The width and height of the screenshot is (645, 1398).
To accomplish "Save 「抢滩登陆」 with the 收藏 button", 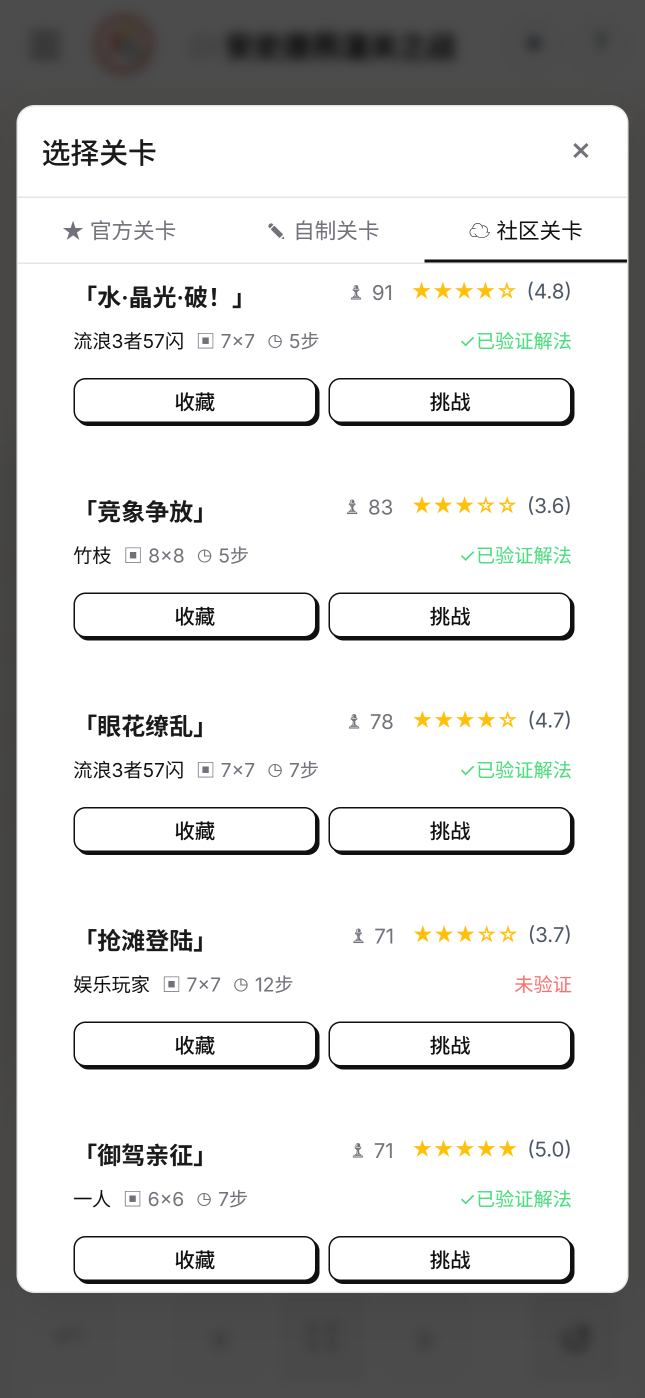I will [x=195, y=1045].
